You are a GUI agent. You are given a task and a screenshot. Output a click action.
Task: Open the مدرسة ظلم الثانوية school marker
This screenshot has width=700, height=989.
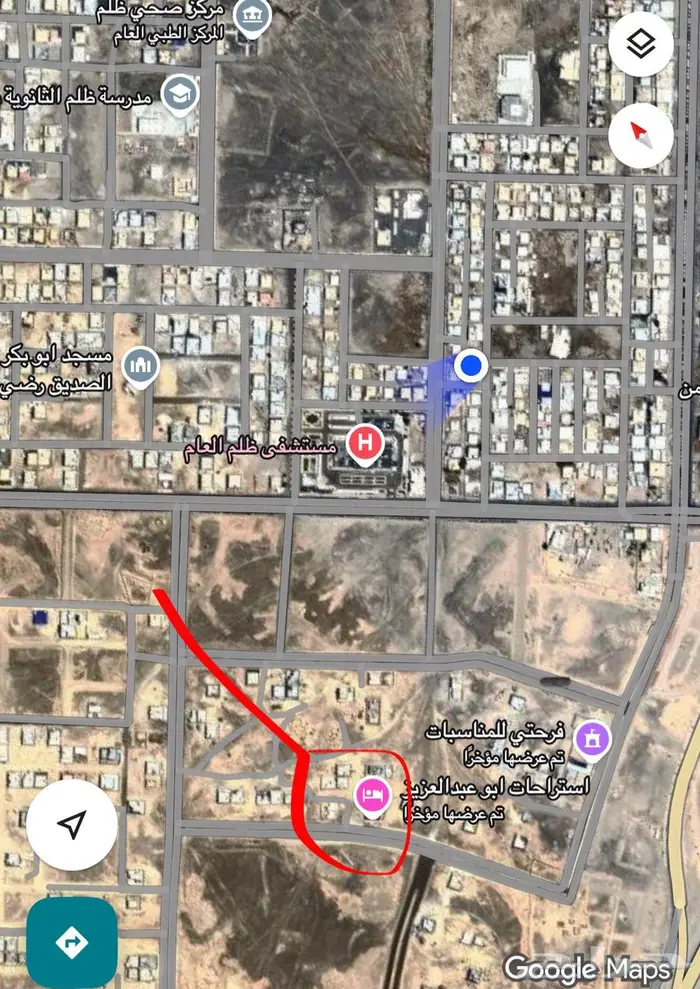[x=180, y=95]
